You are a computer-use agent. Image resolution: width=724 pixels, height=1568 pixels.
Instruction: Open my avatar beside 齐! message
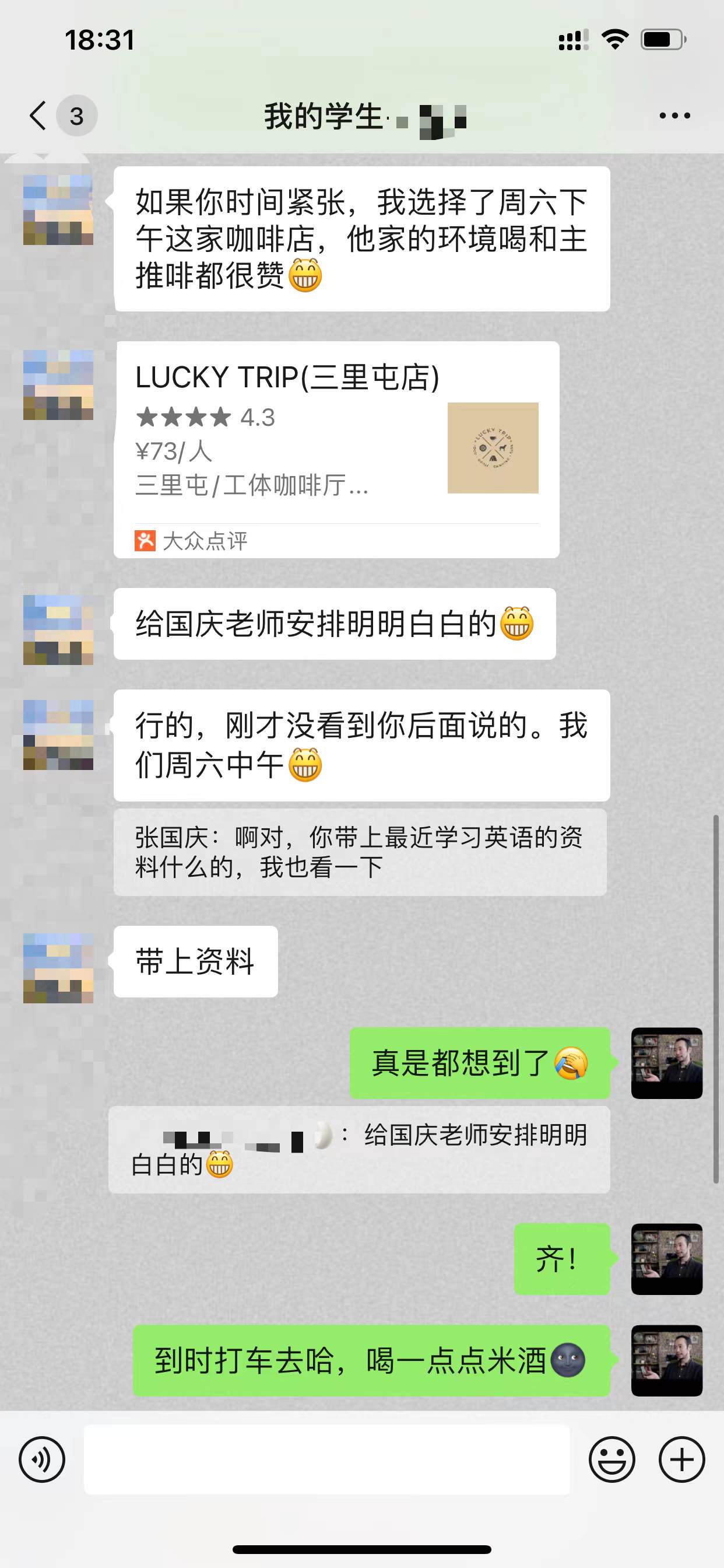point(667,1259)
